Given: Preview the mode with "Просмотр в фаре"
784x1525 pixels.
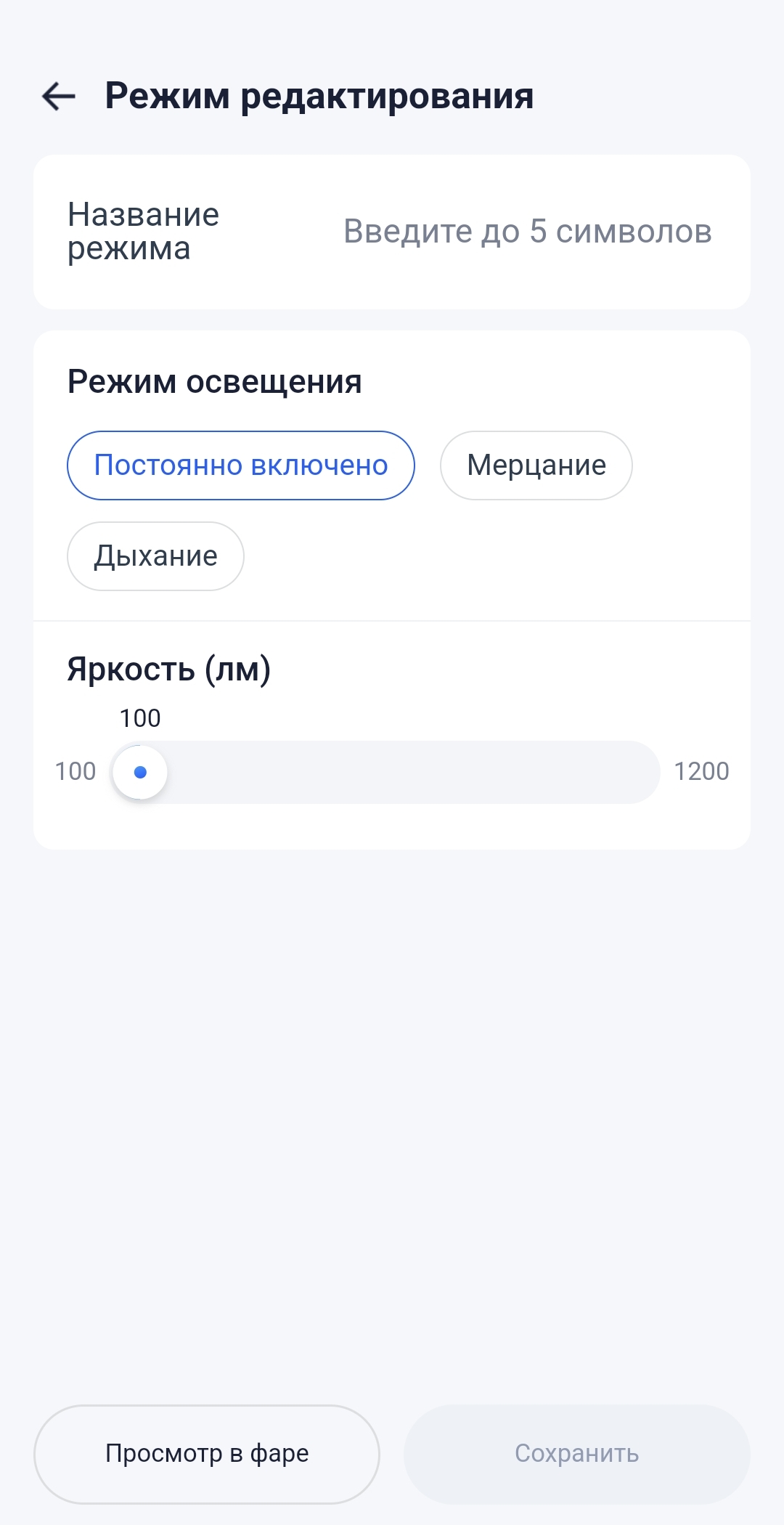Looking at the screenshot, I should click(207, 1454).
